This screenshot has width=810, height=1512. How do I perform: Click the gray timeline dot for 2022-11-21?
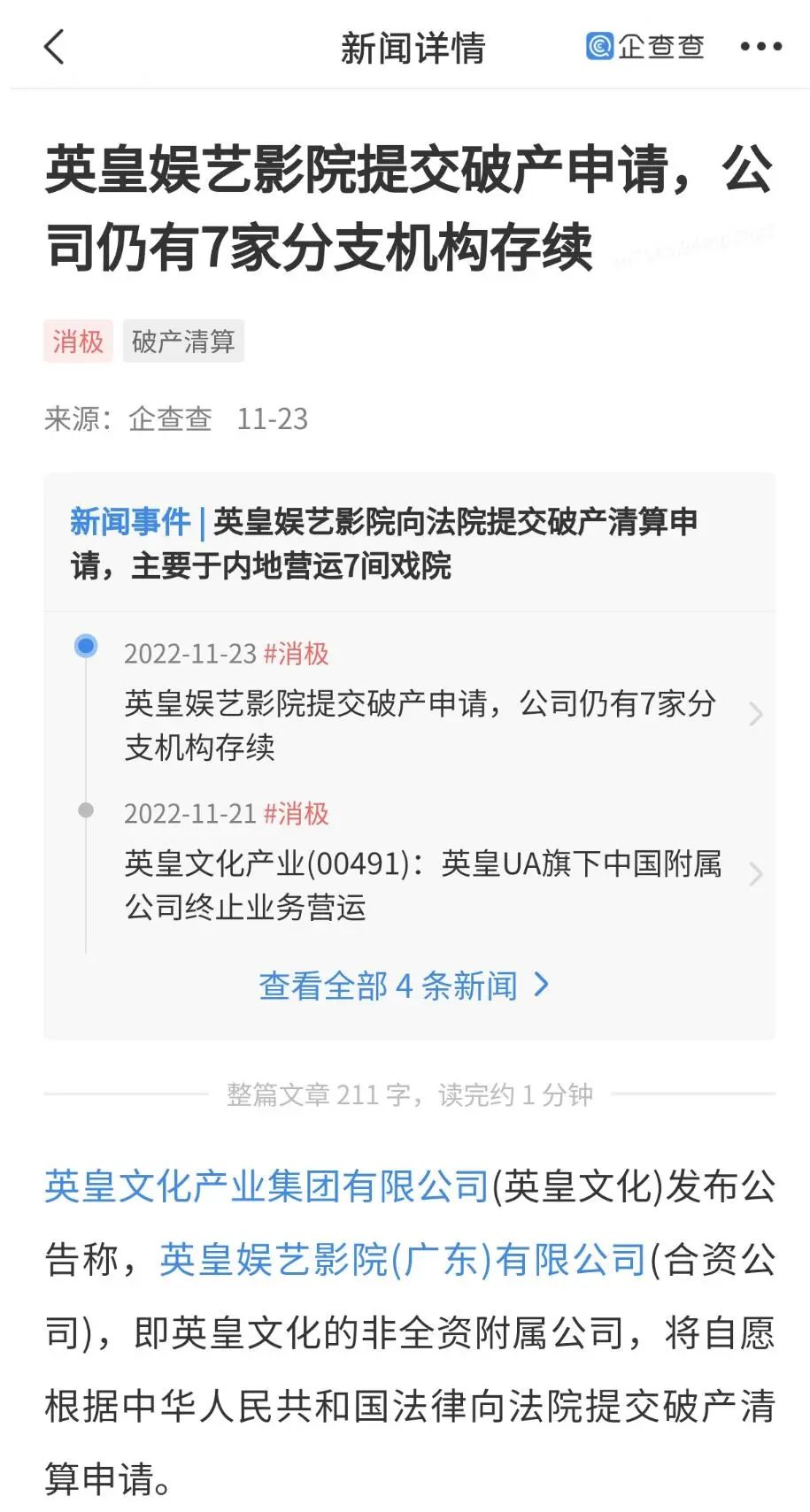[86, 807]
